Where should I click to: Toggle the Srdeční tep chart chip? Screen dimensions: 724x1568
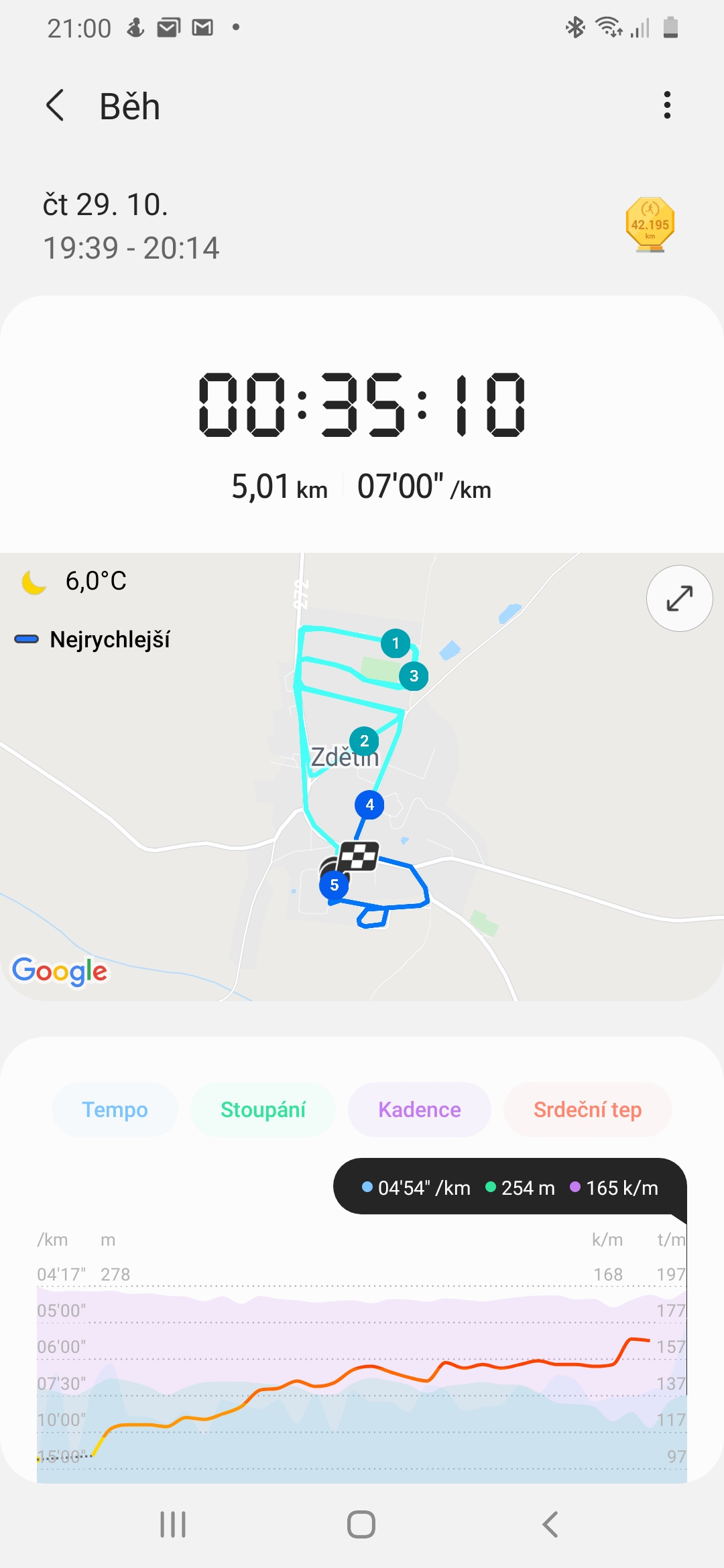[587, 1110]
